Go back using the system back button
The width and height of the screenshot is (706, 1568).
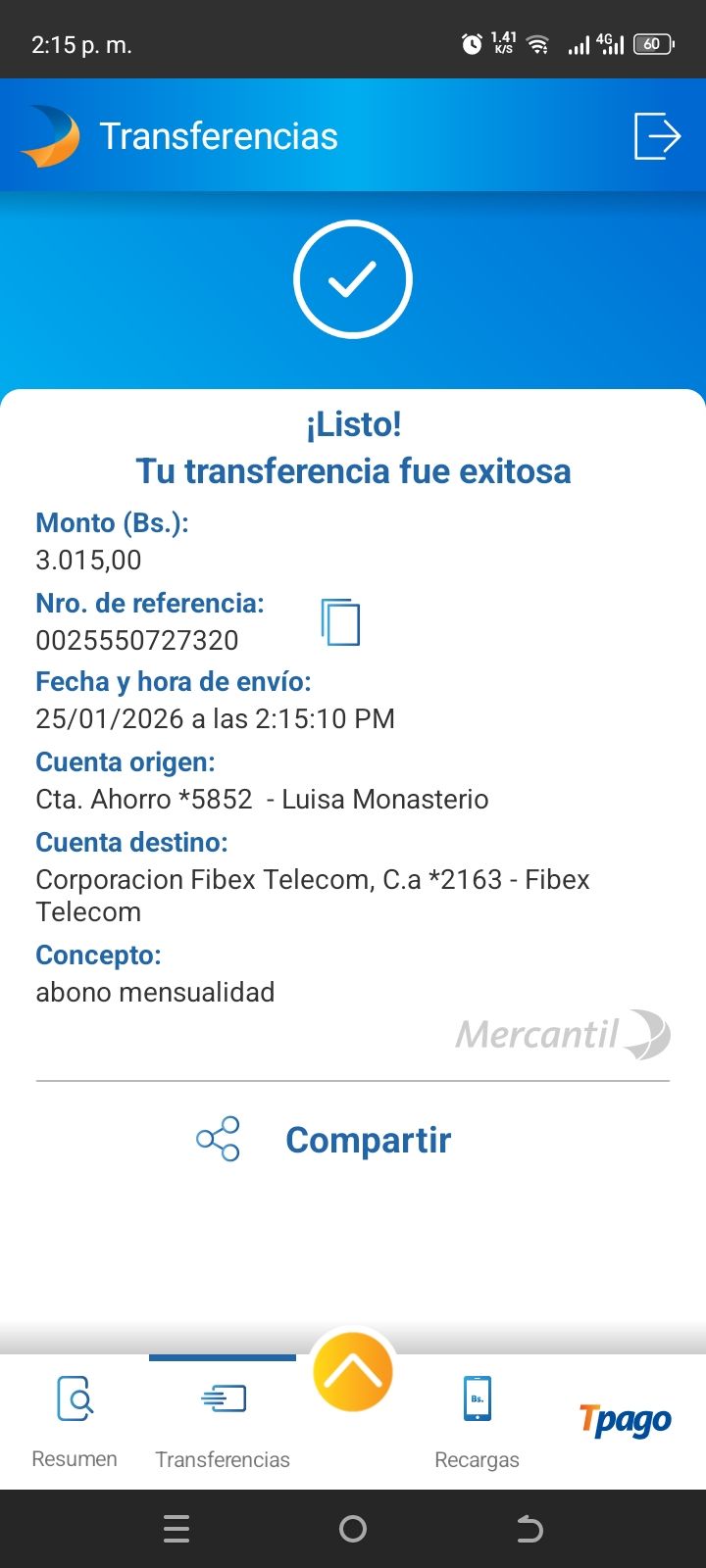[x=529, y=1529]
